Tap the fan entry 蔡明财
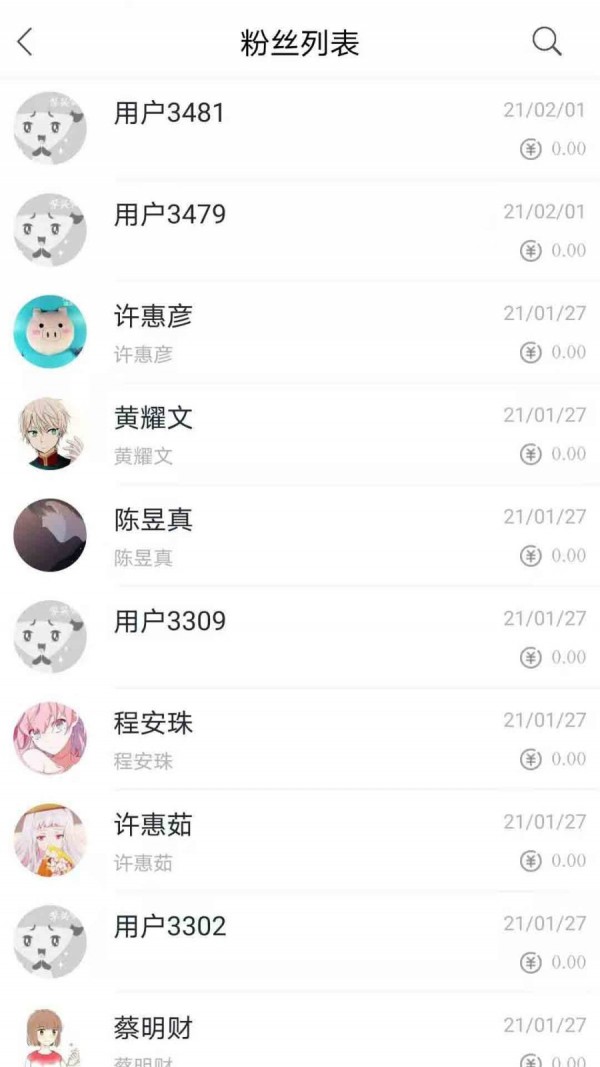600x1067 pixels. coord(300,1035)
